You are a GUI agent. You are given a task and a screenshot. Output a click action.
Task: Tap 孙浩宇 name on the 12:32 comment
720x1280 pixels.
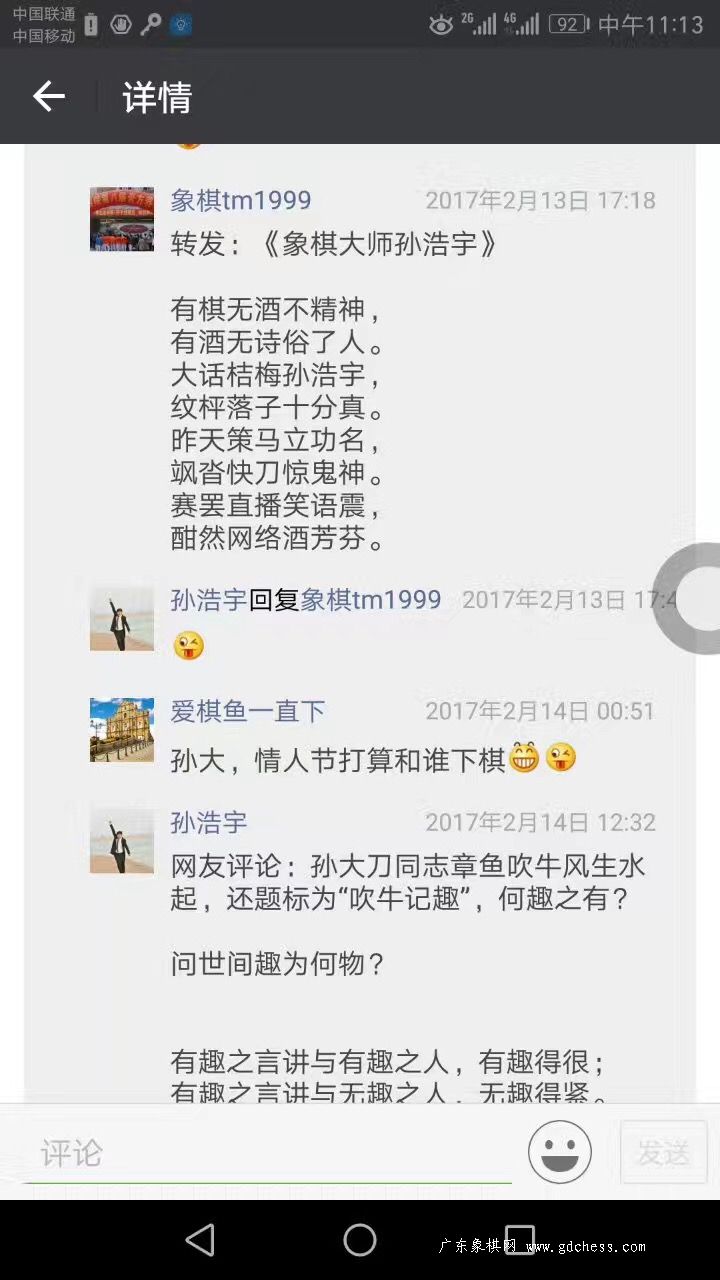(209, 822)
